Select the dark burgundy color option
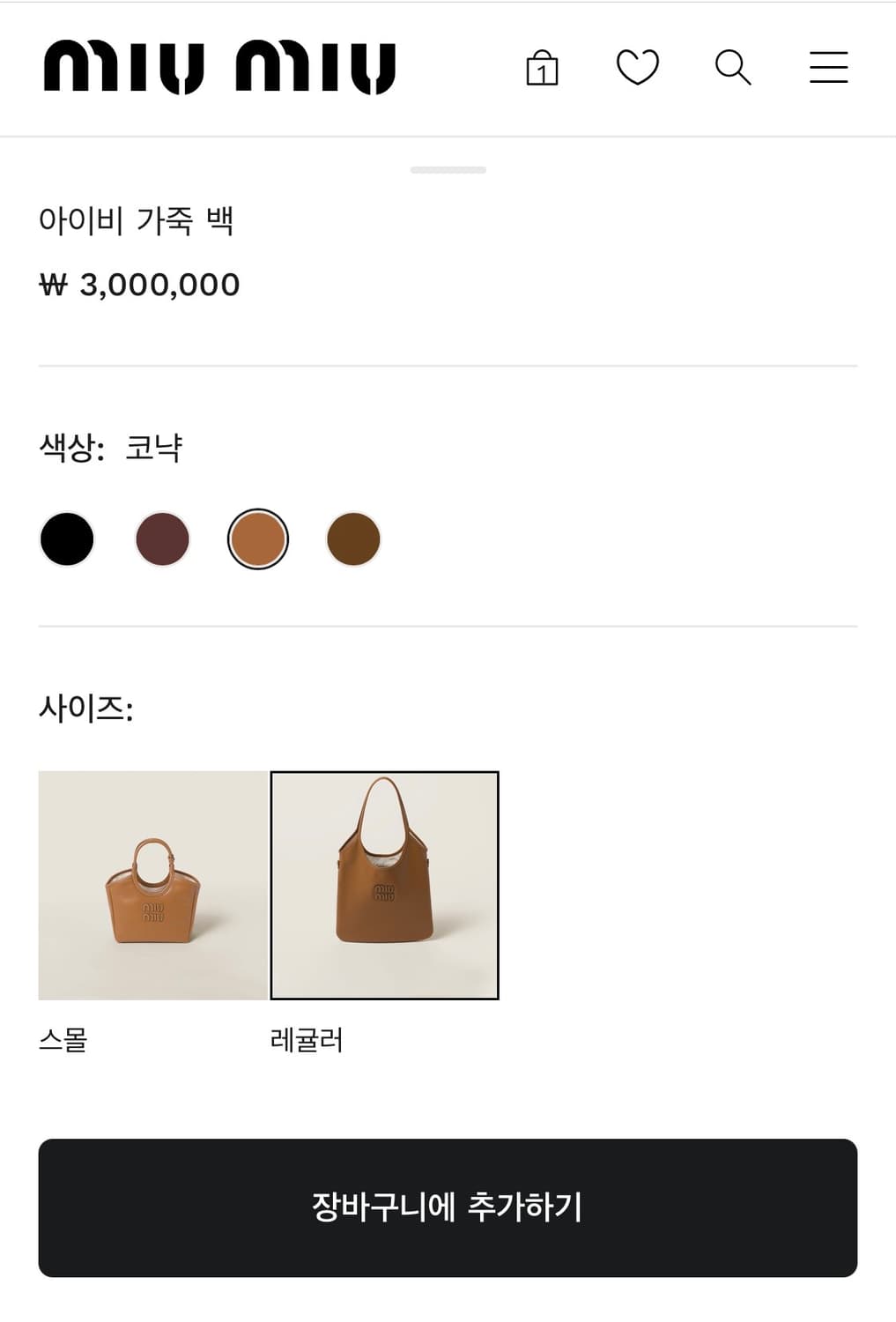Image resolution: width=896 pixels, height=1322 pixels. (x=162, y=538)
